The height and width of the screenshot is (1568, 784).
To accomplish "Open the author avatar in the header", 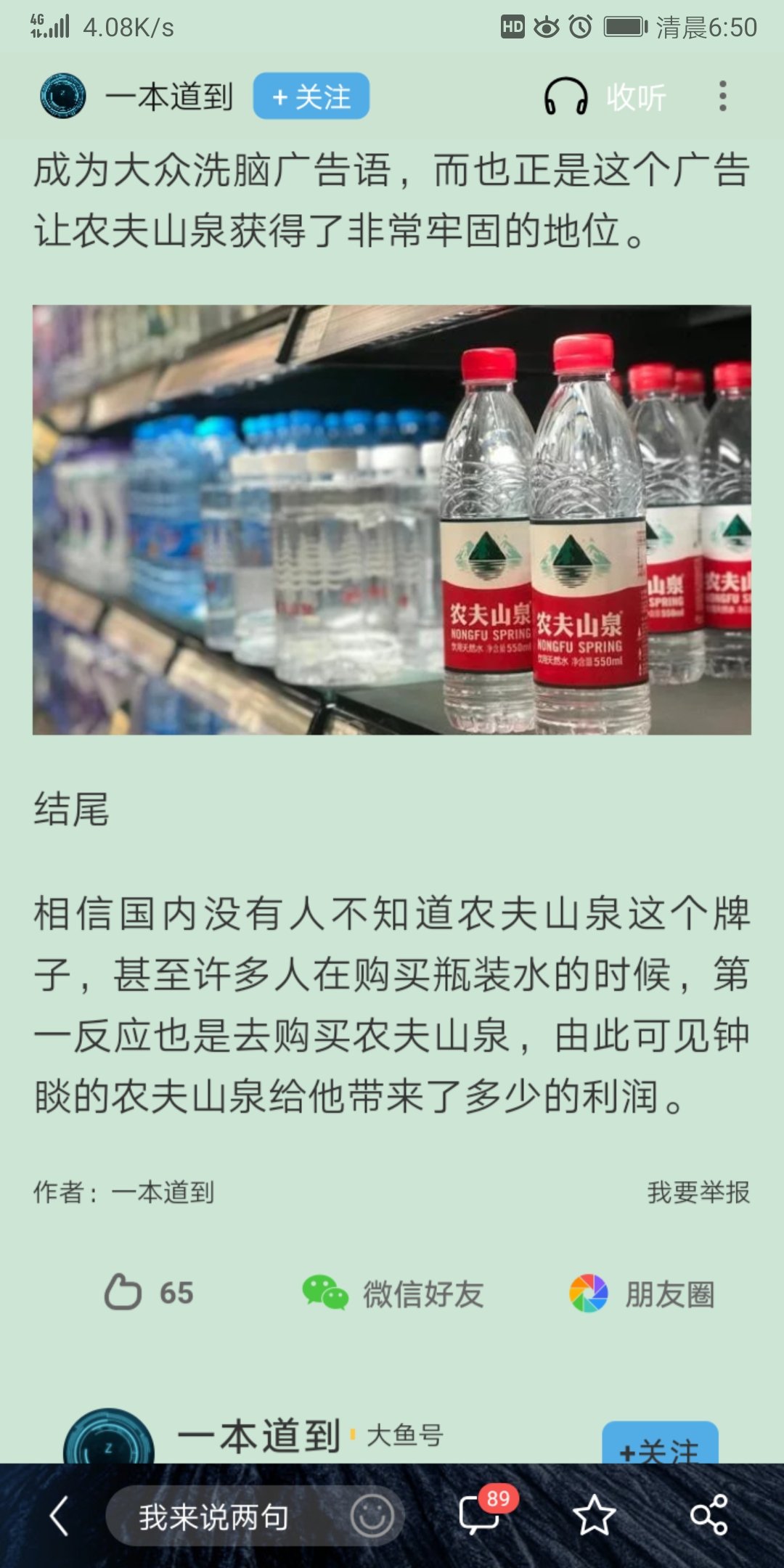I will point(63,96).
